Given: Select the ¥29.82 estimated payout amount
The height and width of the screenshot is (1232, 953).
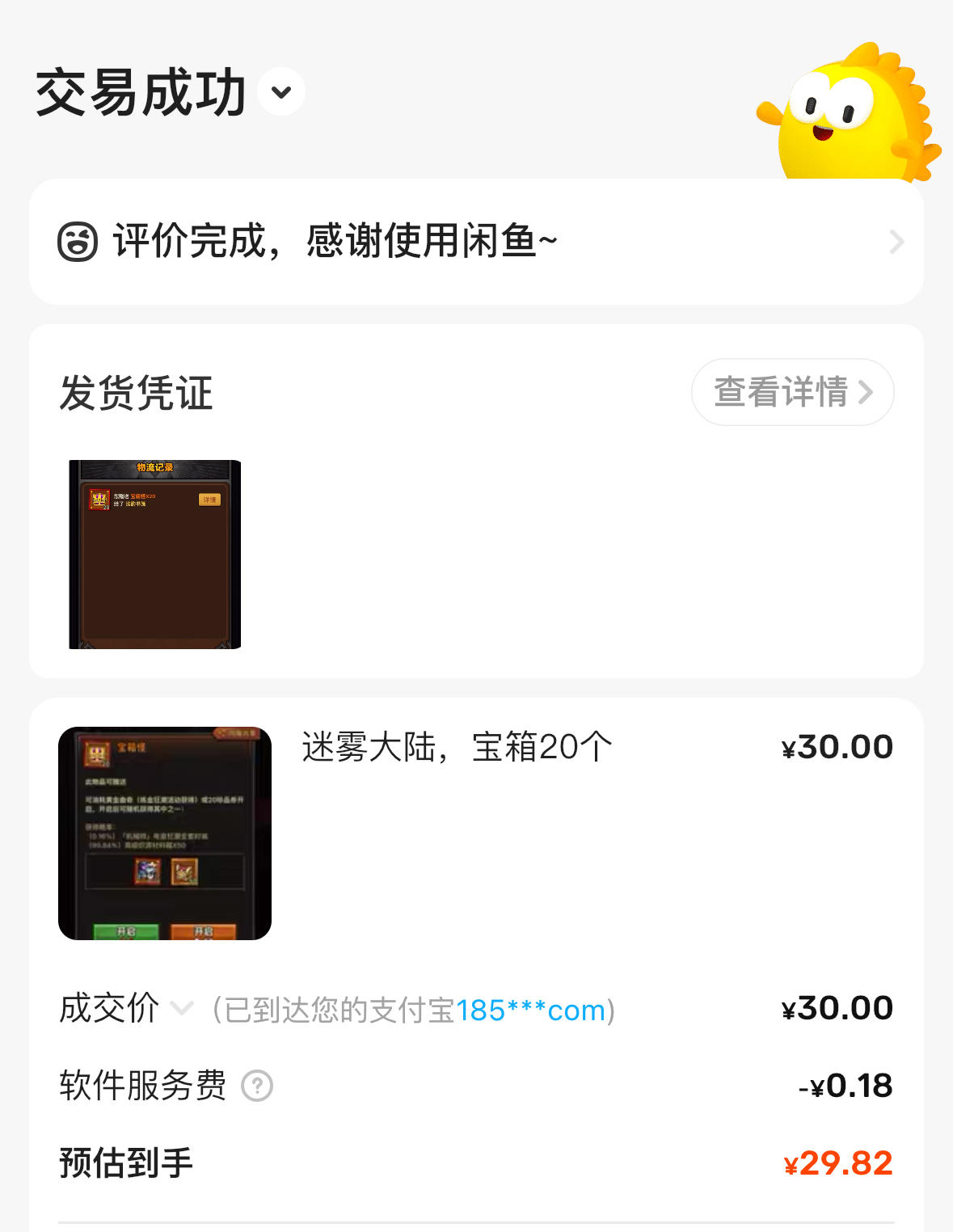Looking at the screenshot, I should [837, 1162].
